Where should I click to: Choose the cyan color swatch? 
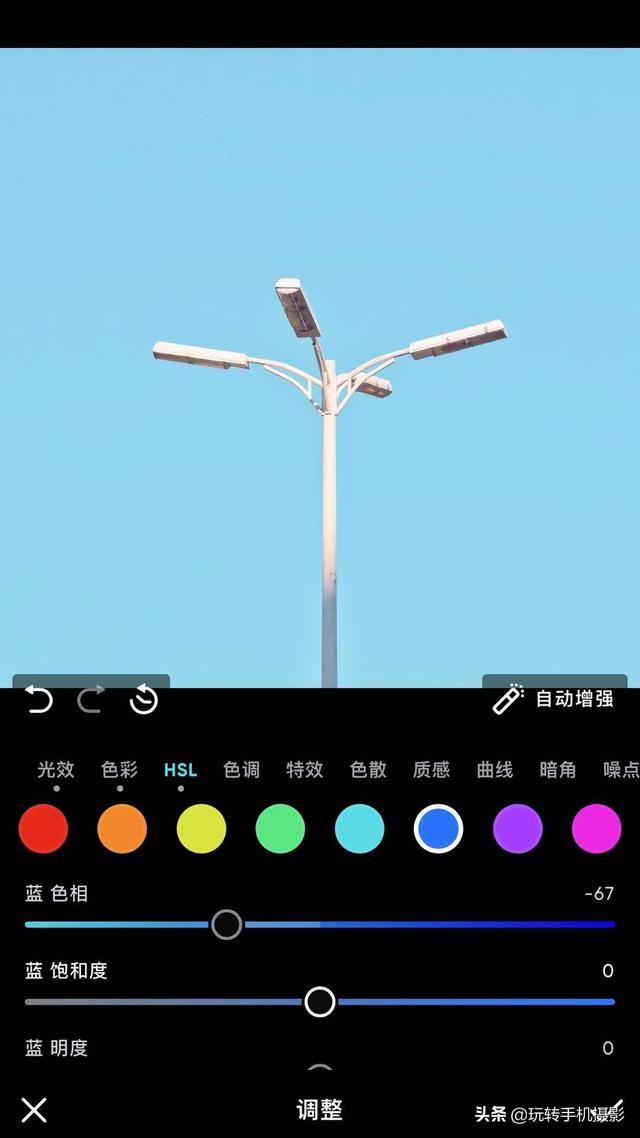[359, 829]
